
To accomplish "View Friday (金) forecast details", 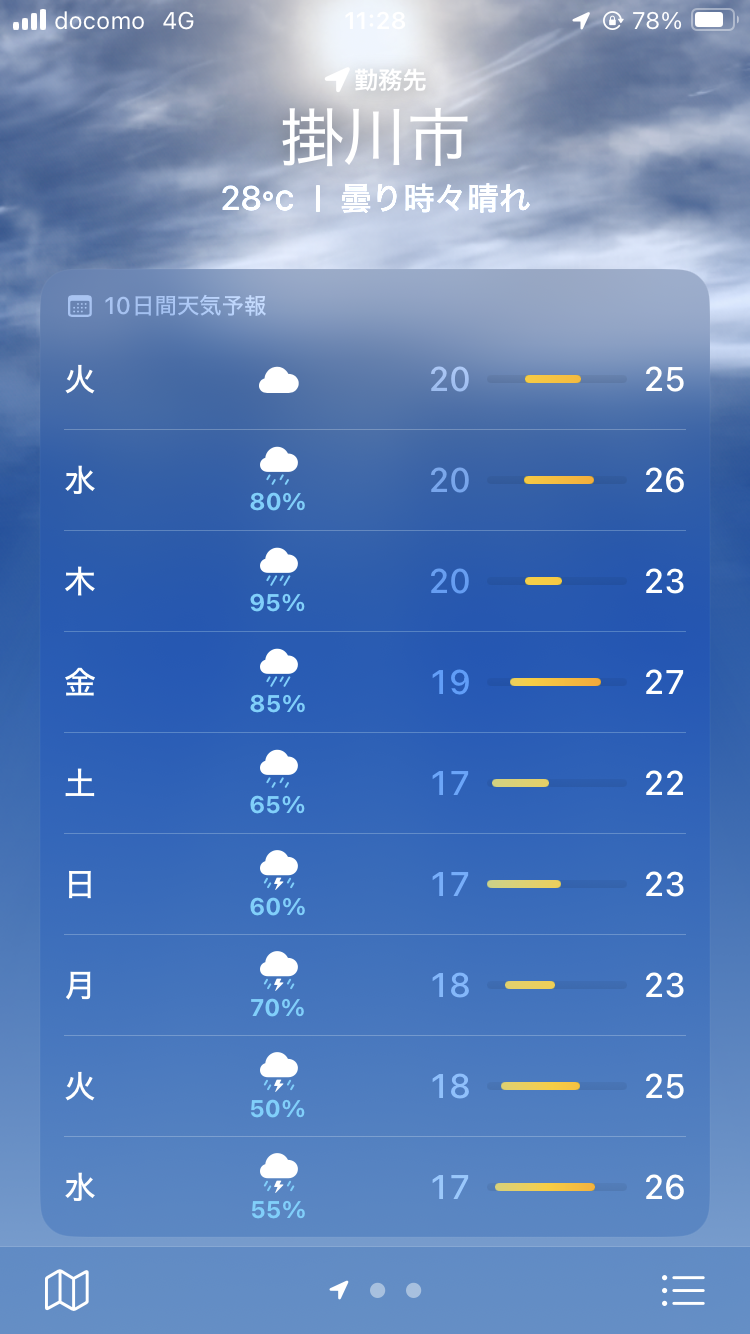I will click(x=375, y=682).
